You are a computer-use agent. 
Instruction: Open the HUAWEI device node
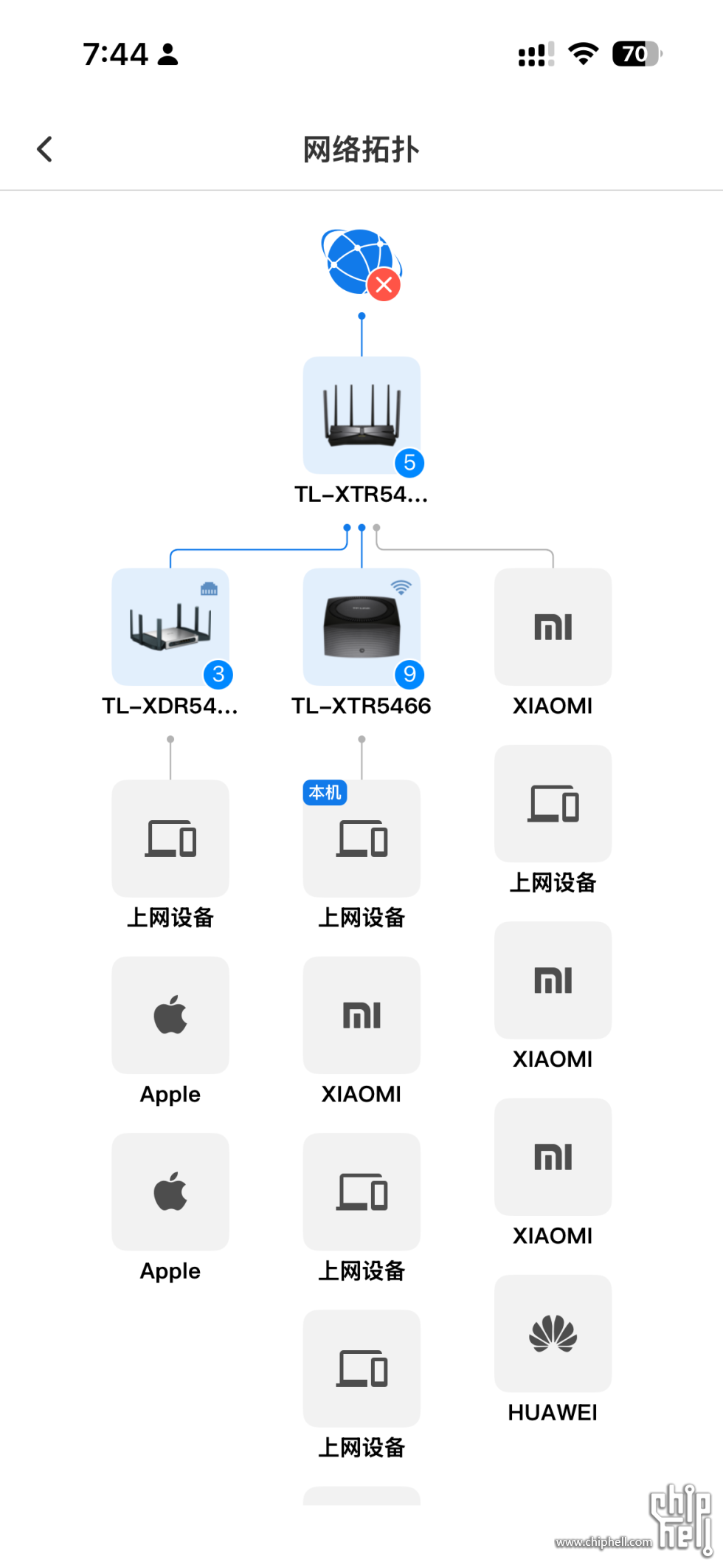553,1333
